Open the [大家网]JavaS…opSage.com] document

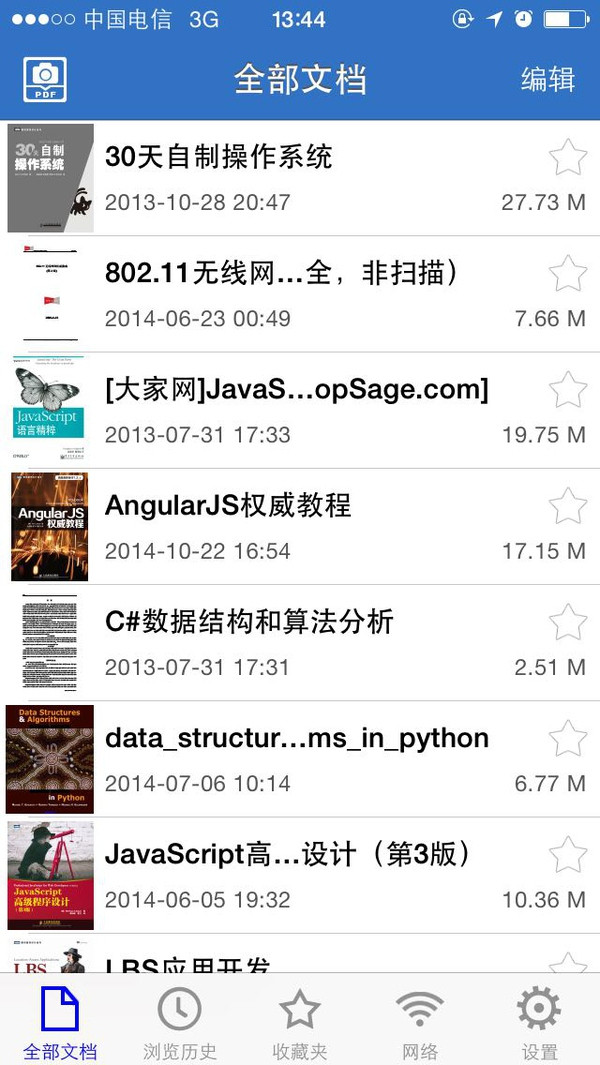click(x=296, y=390)
